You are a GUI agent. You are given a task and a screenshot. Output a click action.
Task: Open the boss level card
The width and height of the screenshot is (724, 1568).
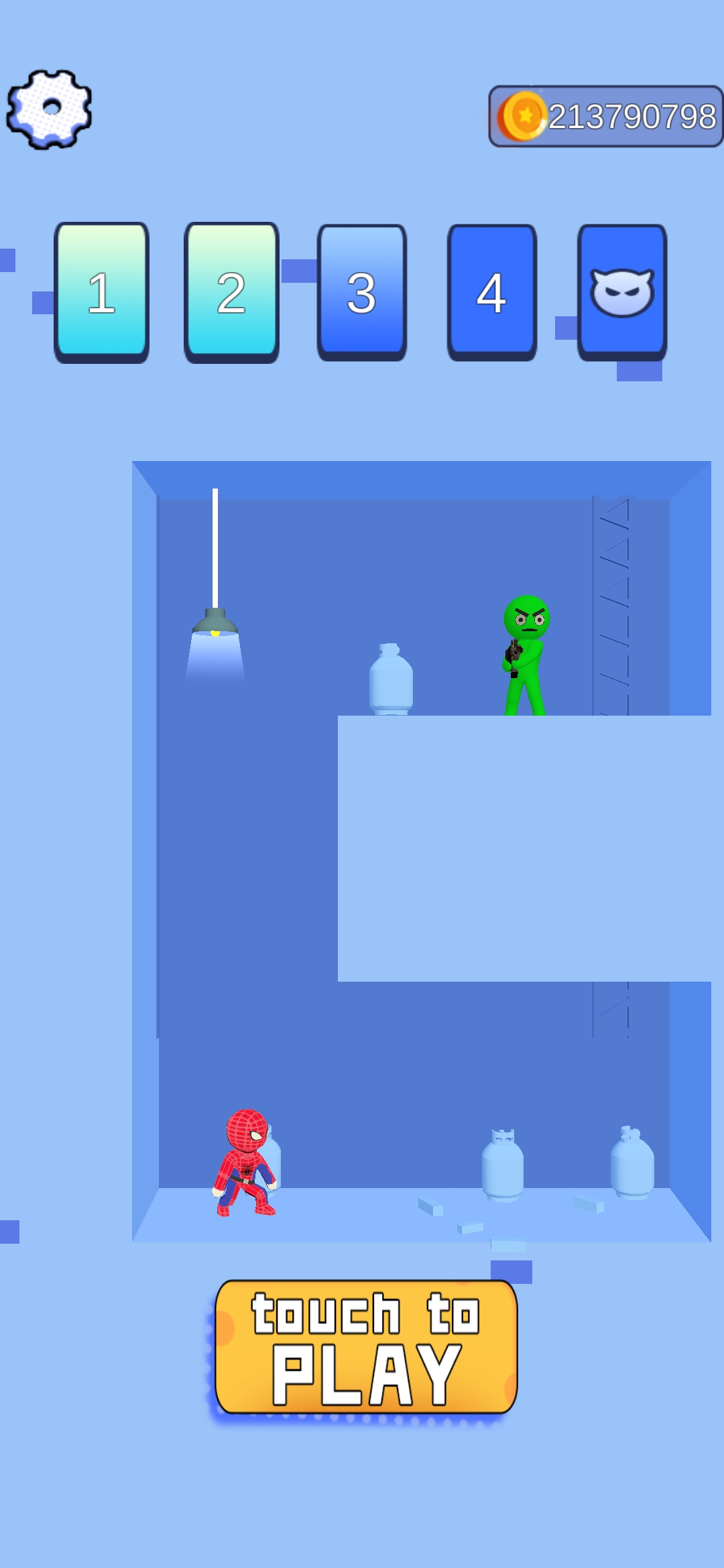pos(621,292)
